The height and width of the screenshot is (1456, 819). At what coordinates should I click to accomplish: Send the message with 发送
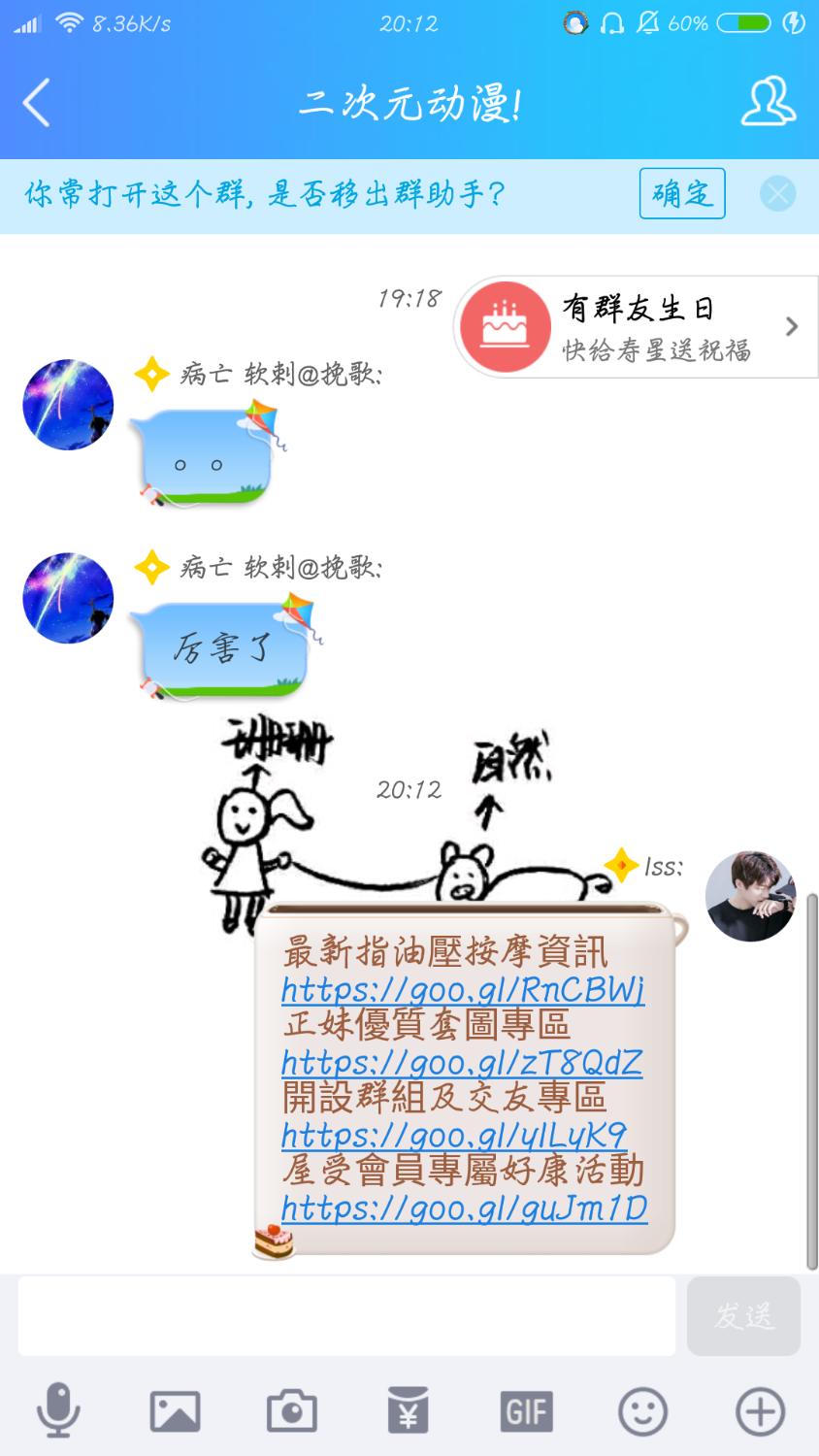[743, 1316]
